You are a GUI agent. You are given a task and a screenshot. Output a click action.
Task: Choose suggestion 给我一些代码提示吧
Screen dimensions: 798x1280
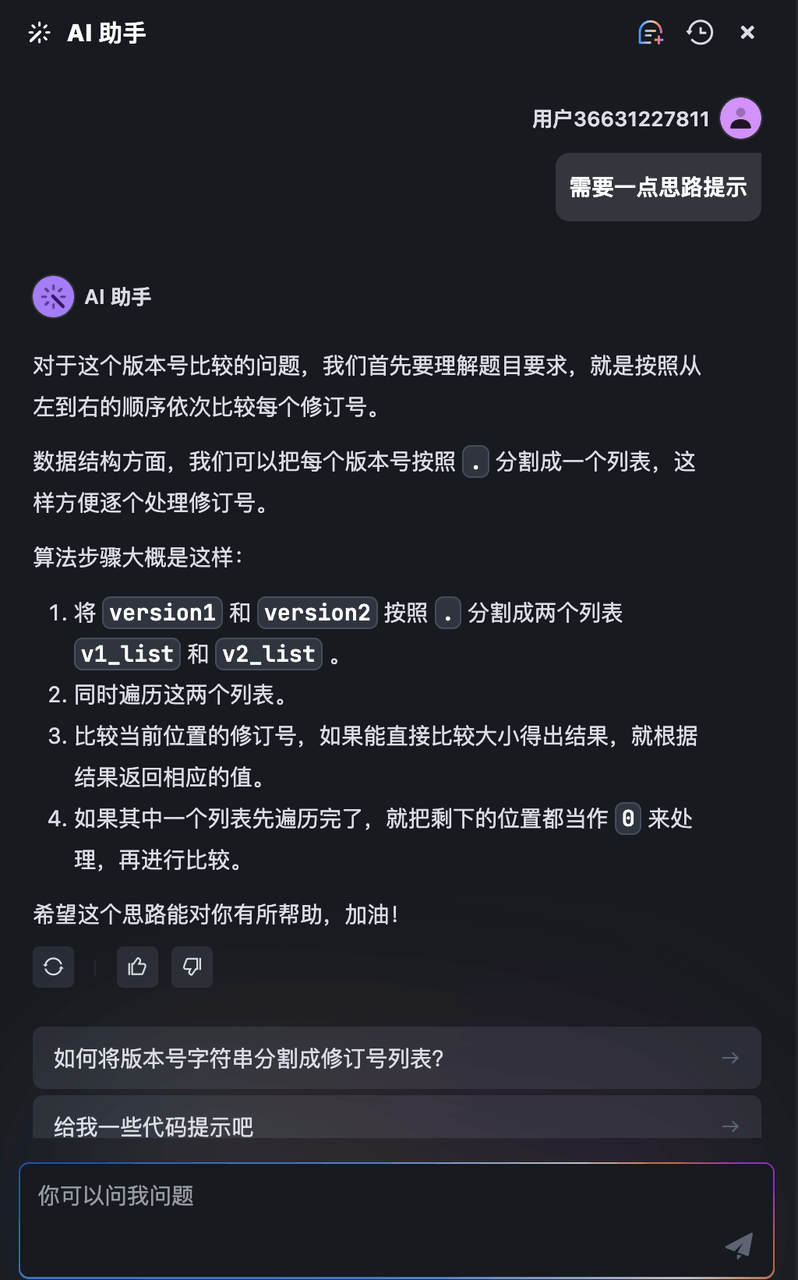pos(397,1124)
